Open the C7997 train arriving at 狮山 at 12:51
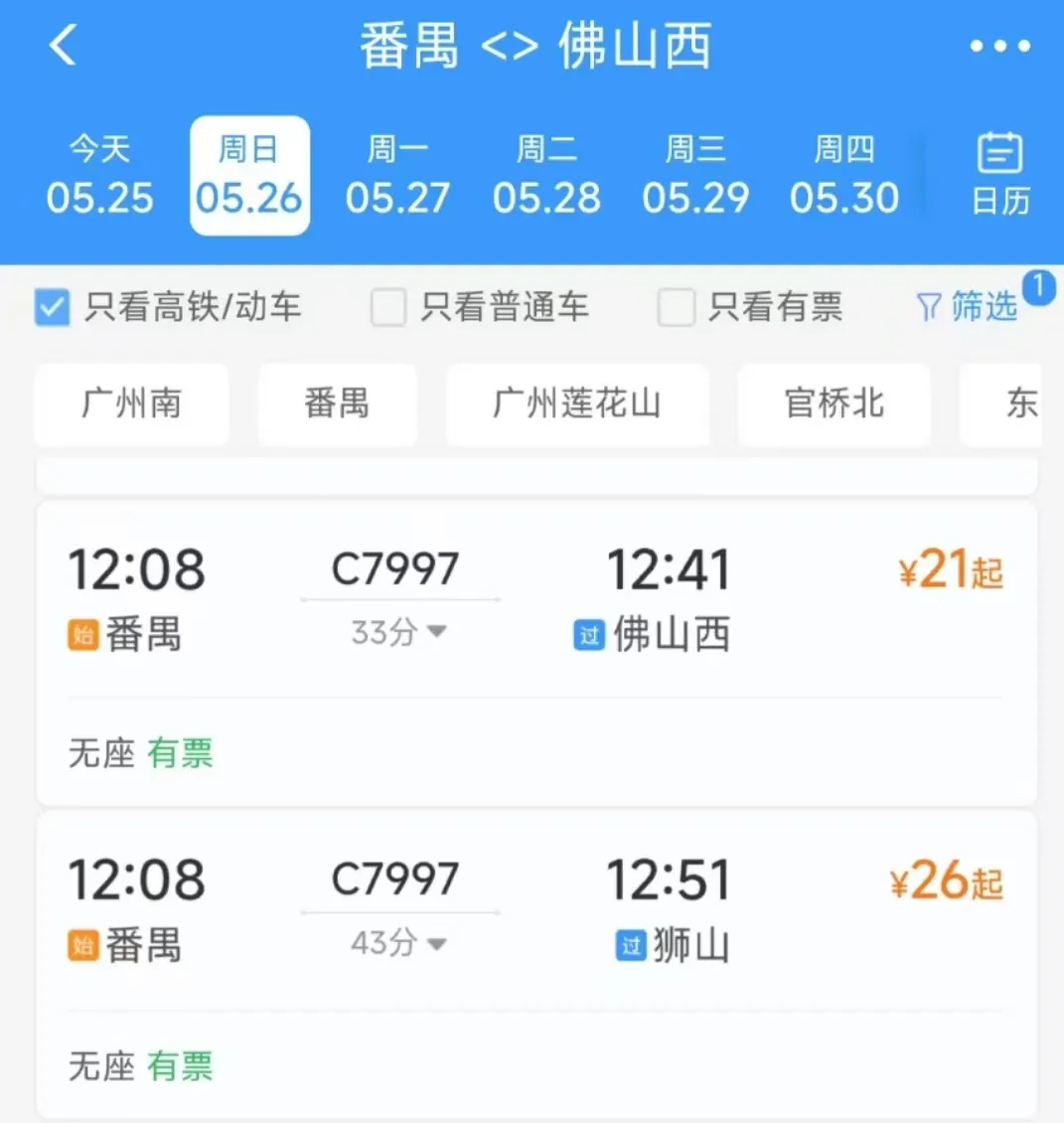The image size is (1064, 1123). [x=536, y=965]
